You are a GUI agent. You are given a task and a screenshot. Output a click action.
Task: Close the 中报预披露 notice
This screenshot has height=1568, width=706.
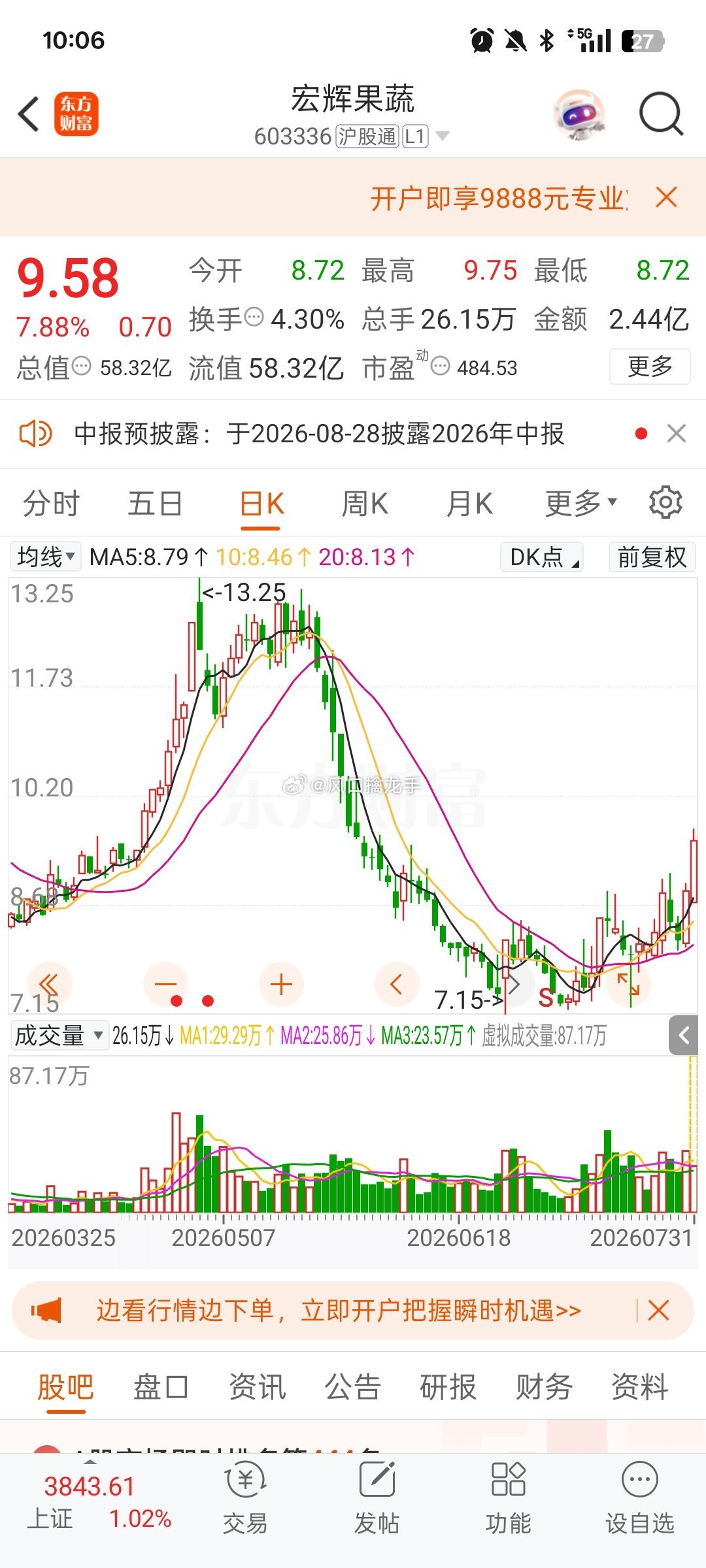pos(677,433)
